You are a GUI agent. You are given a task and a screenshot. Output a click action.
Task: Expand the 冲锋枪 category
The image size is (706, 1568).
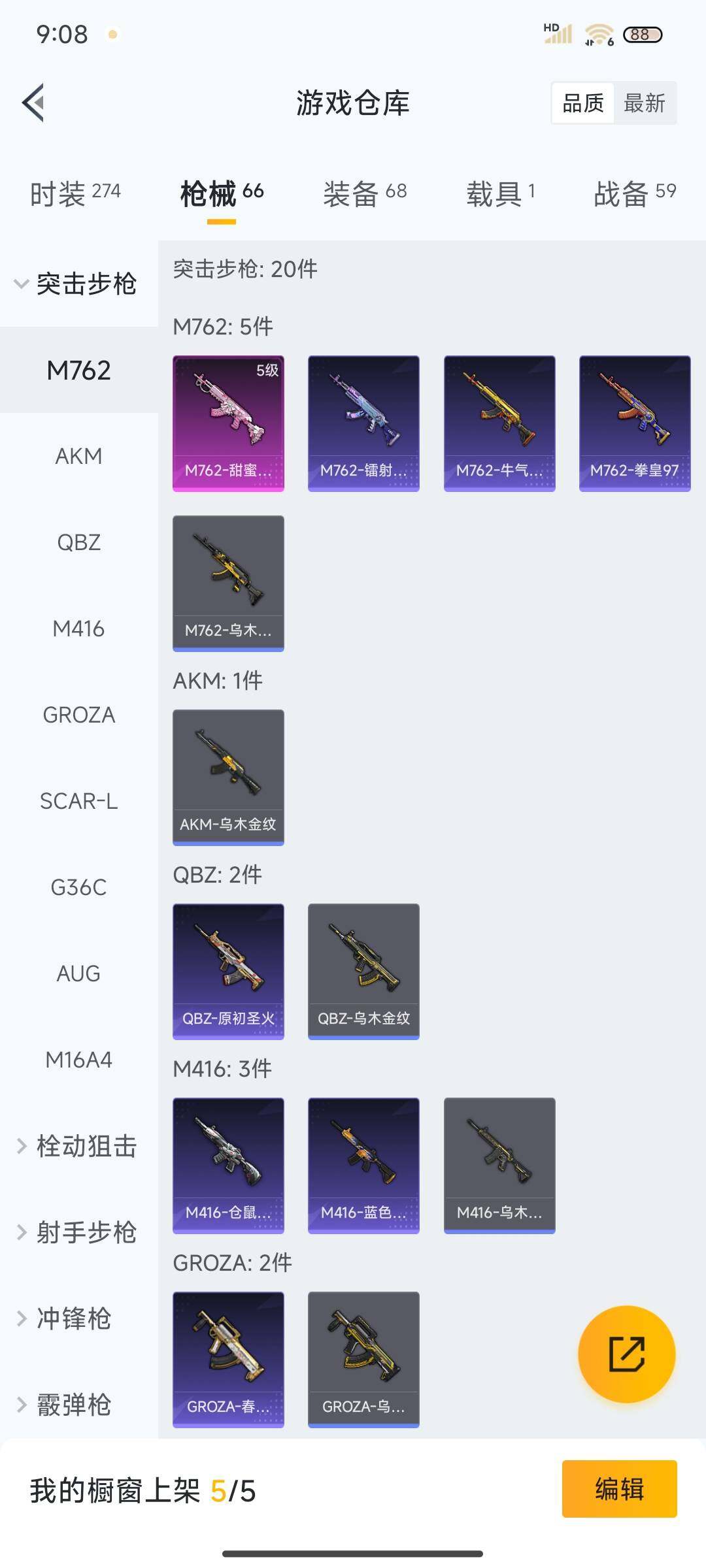click(65, 1318)
